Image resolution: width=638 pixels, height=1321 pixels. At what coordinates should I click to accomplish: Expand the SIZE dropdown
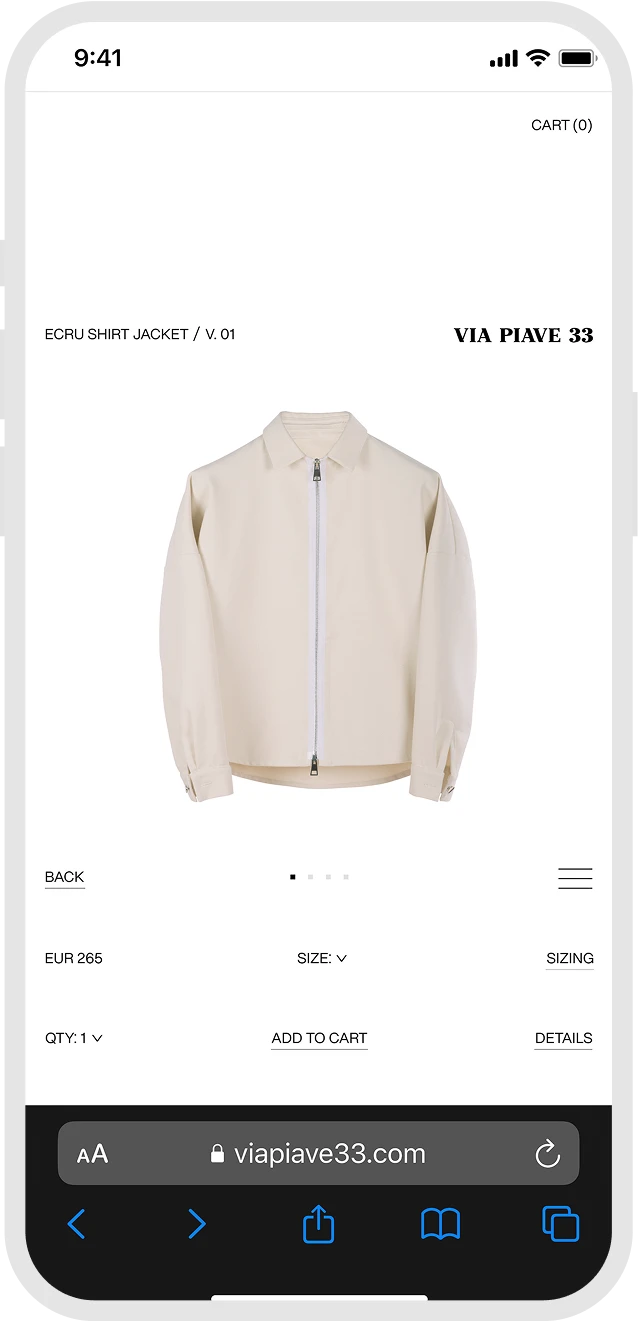[x=321, y=958]
